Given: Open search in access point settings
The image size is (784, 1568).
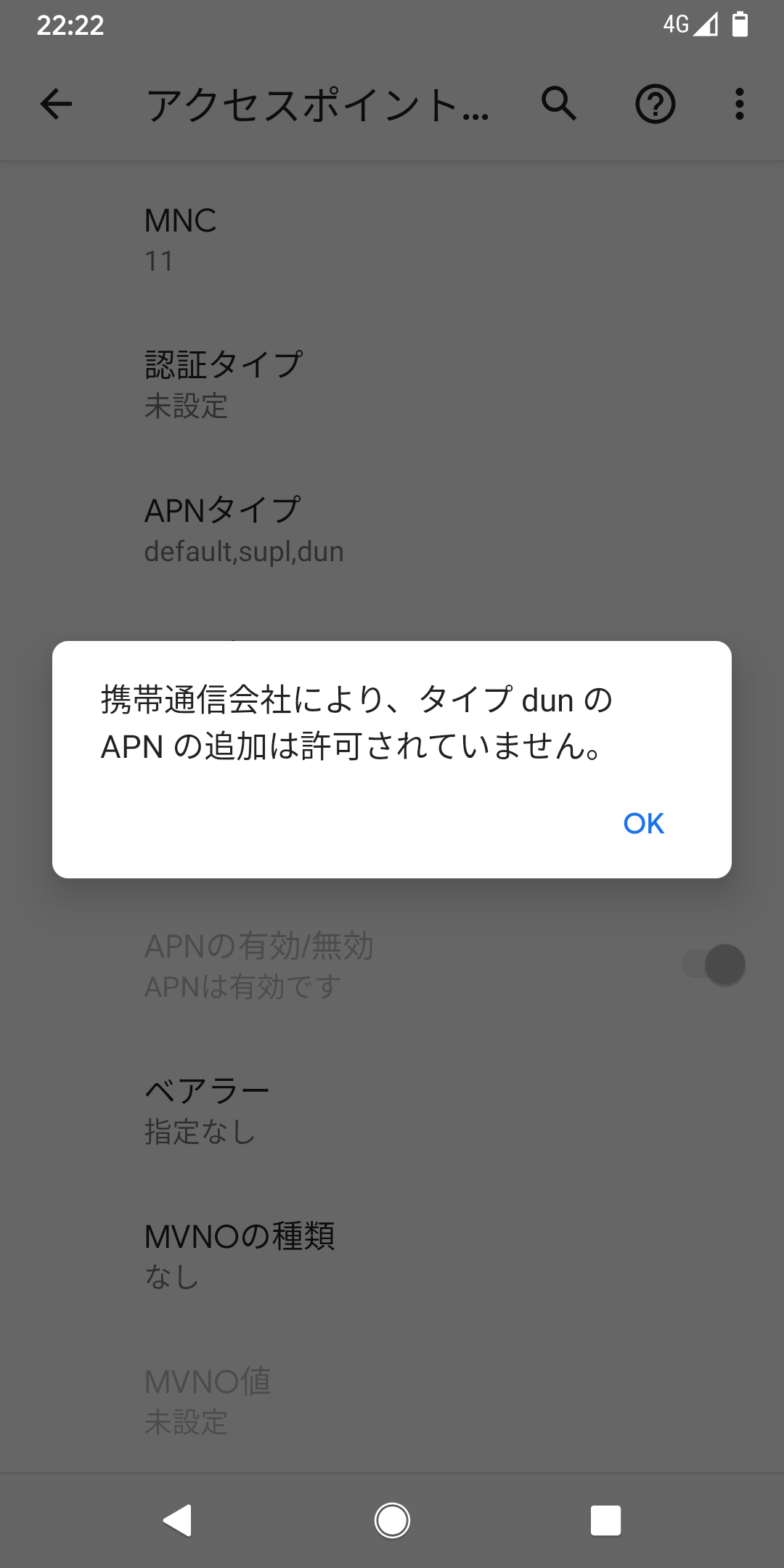Looking at the screenshot, I should click(x=559, y=104).
